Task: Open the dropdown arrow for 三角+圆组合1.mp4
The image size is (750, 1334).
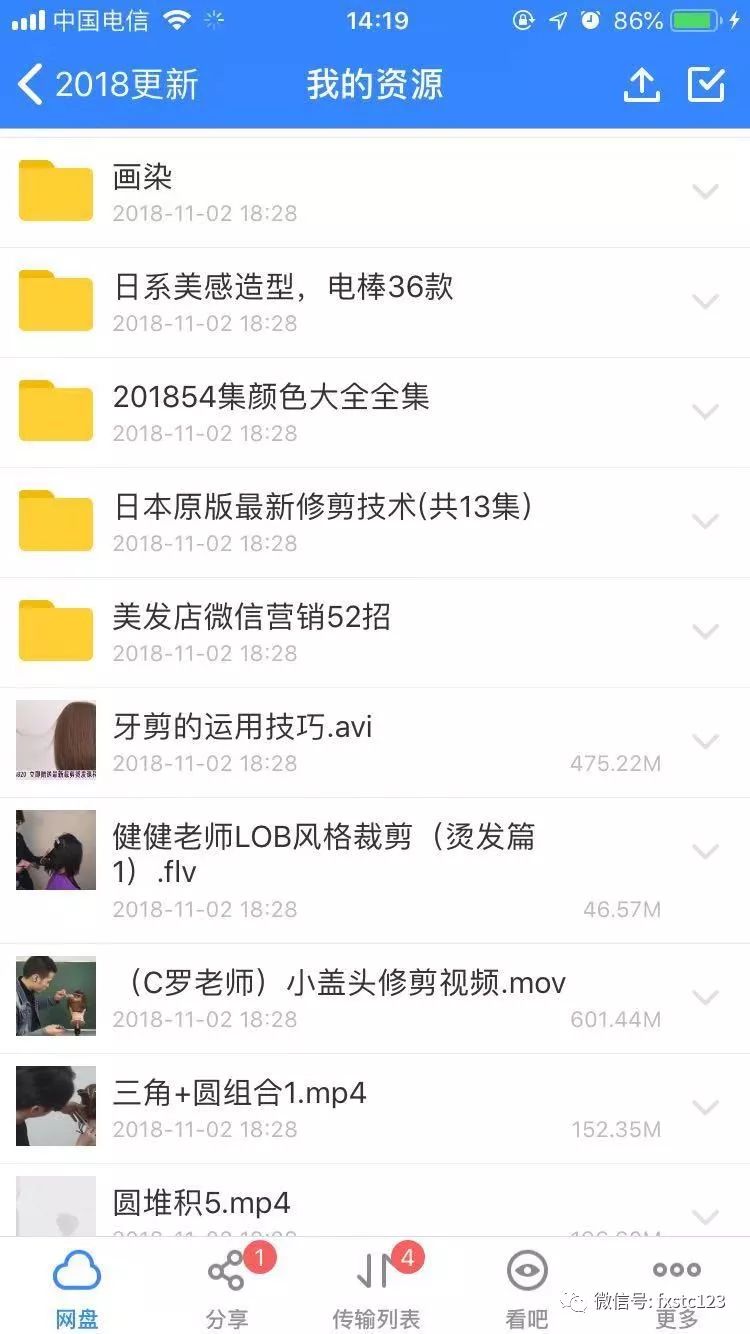Action: (x=706, y=1106)
